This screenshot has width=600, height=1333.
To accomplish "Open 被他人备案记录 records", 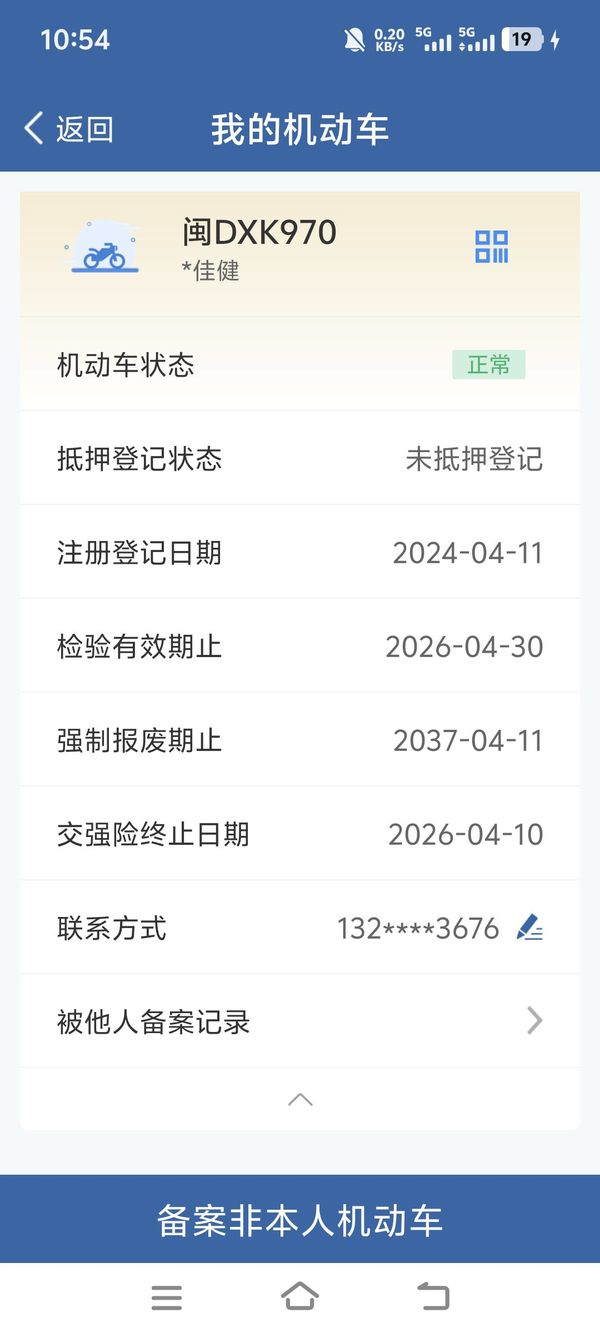I will (300, 1021).
